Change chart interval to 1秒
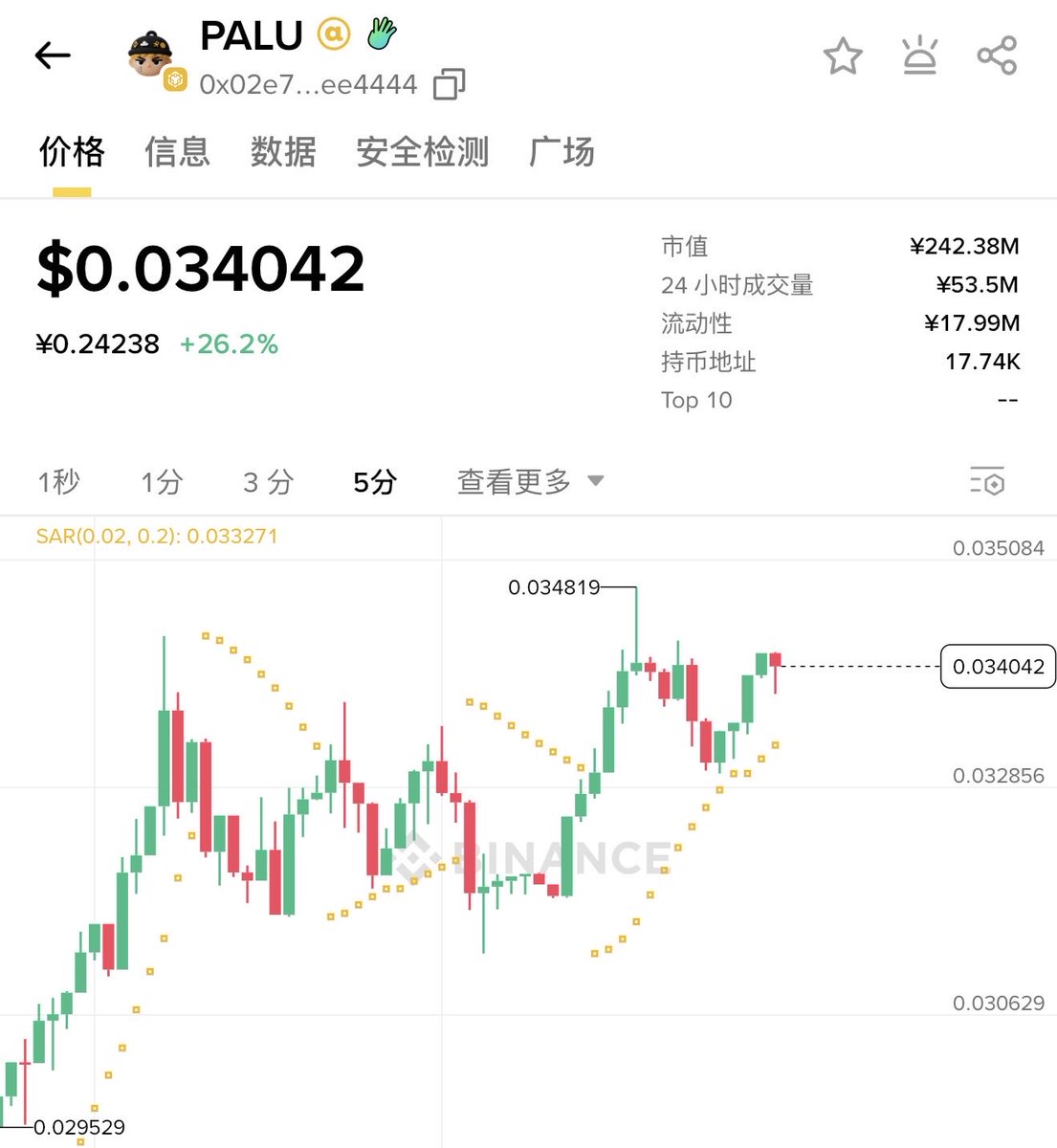The height and width of the screenshot is (1148, 1057). [x=58, y=481]
